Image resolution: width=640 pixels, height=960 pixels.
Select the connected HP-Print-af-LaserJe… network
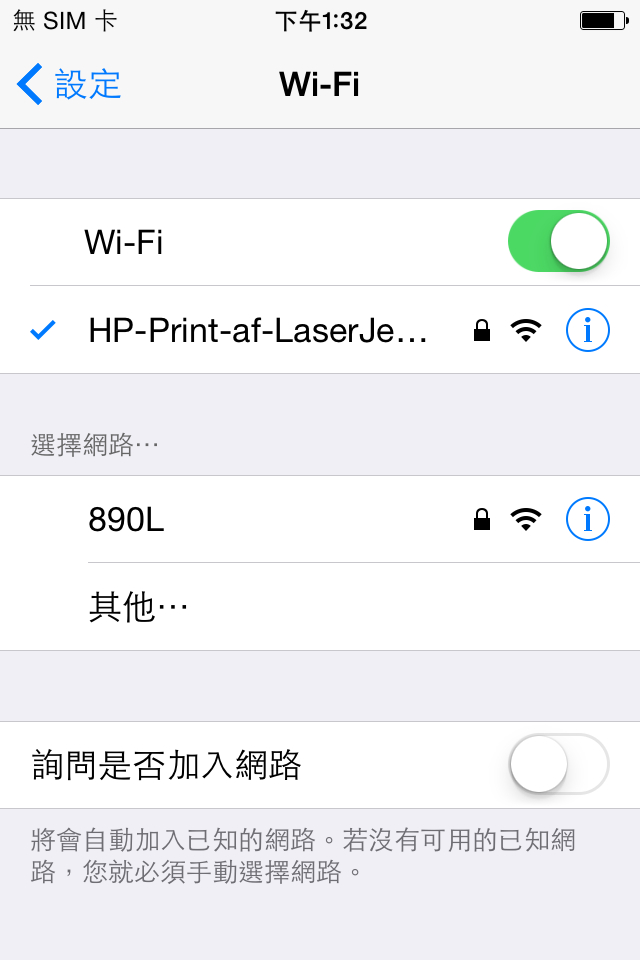point(258,330)
